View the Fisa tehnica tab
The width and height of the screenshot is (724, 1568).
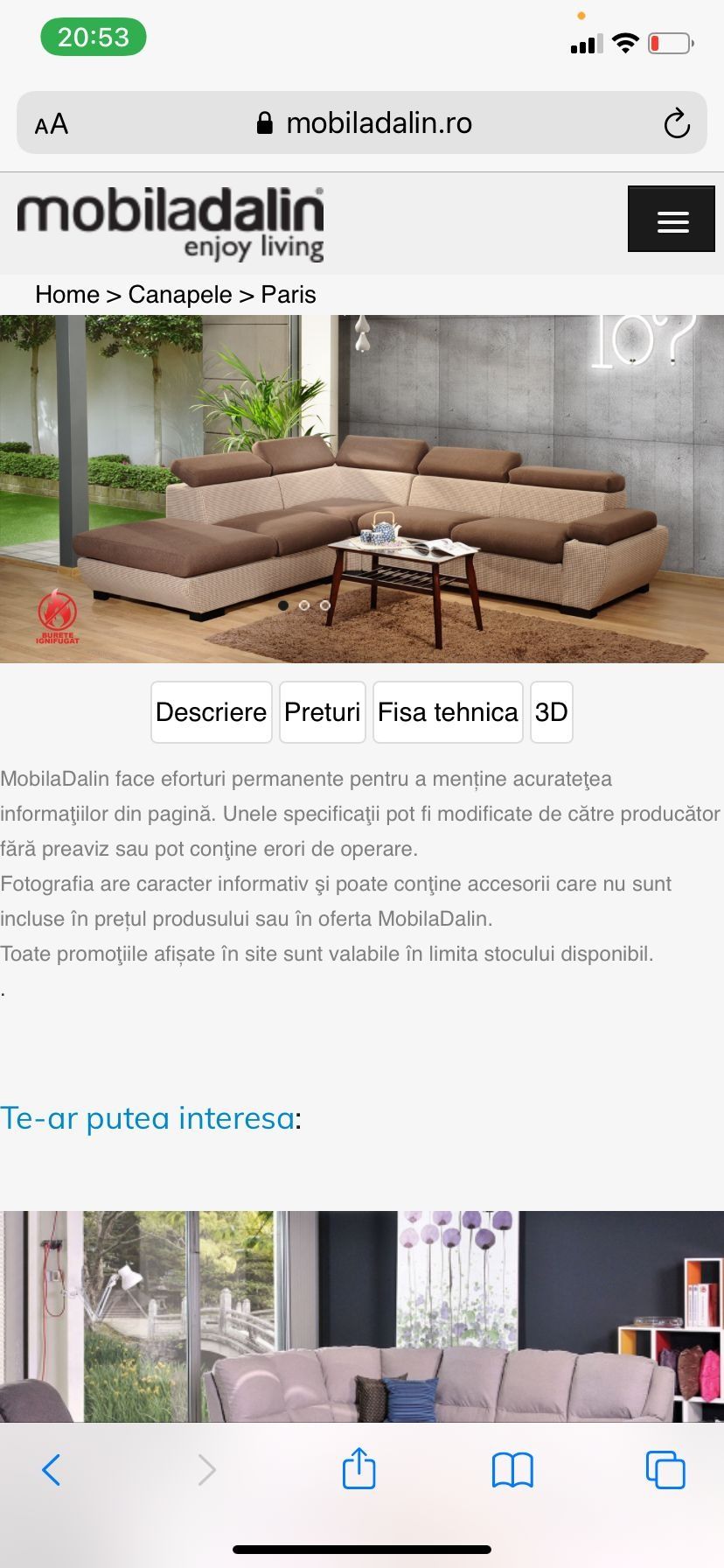click(448, 712)
